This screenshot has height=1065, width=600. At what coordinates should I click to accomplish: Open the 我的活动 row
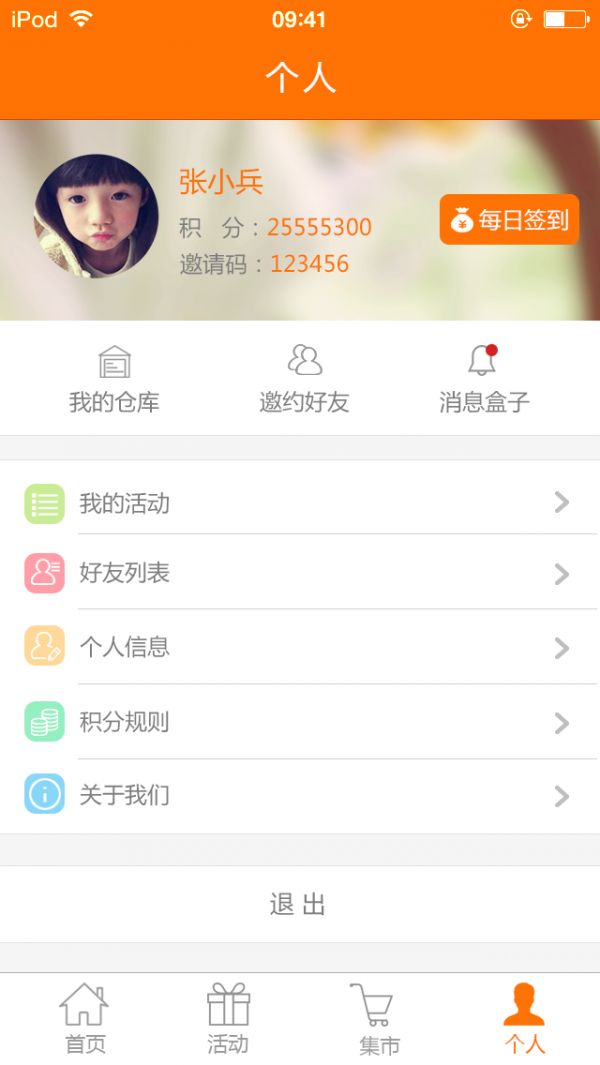pyautogui.click(x=300, y=503)
